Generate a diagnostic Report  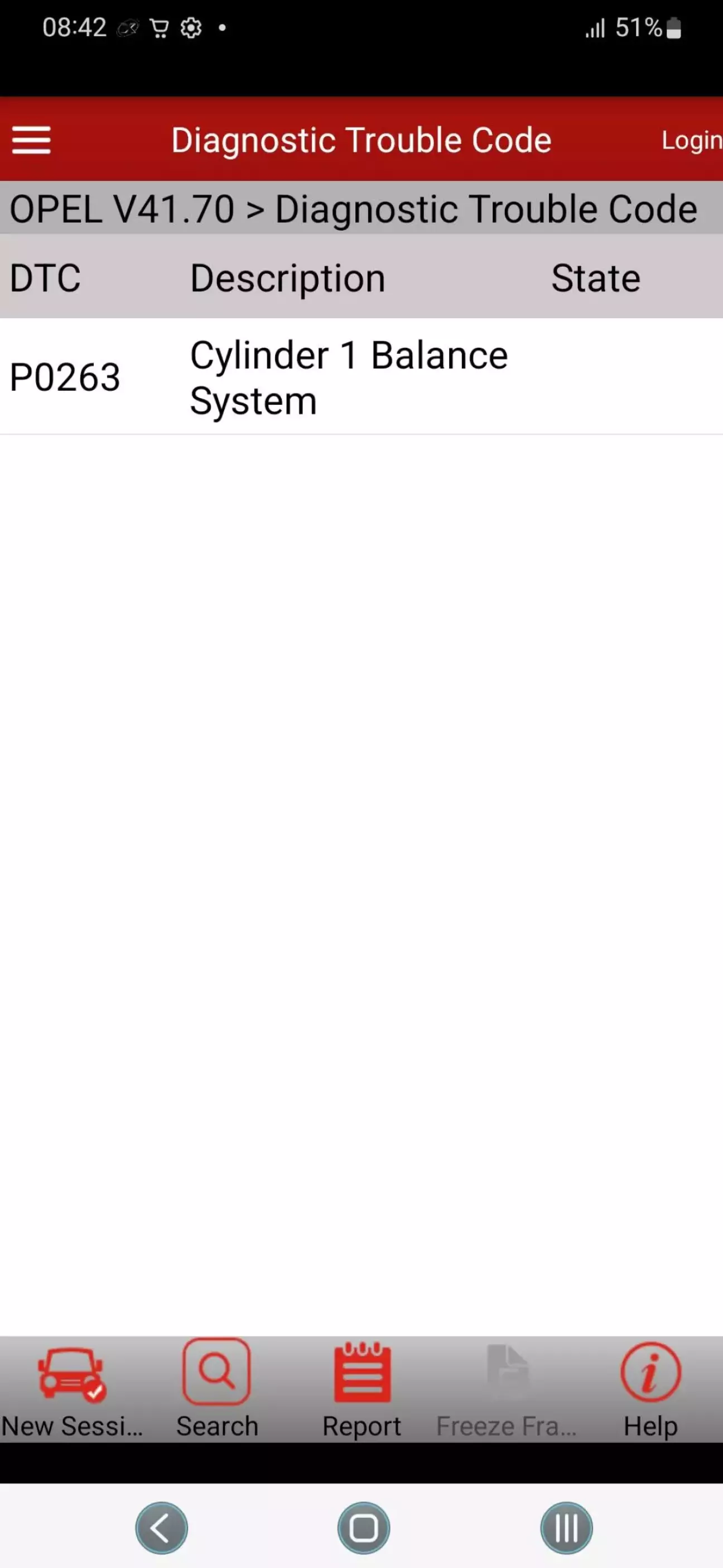tap(361, 1389)
